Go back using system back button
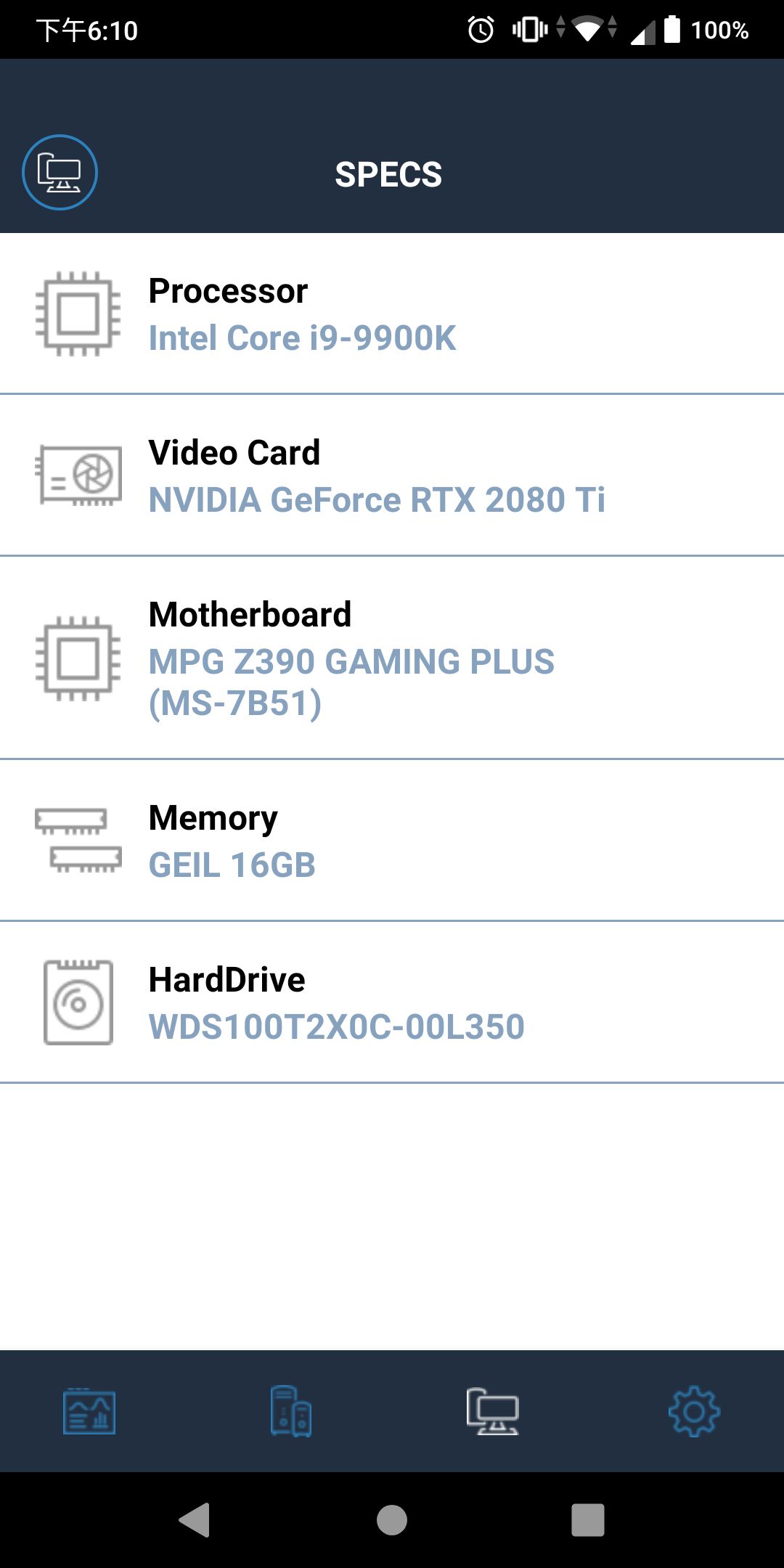The width and height of the screenshot is (784, 1568). coord(195,1519)
